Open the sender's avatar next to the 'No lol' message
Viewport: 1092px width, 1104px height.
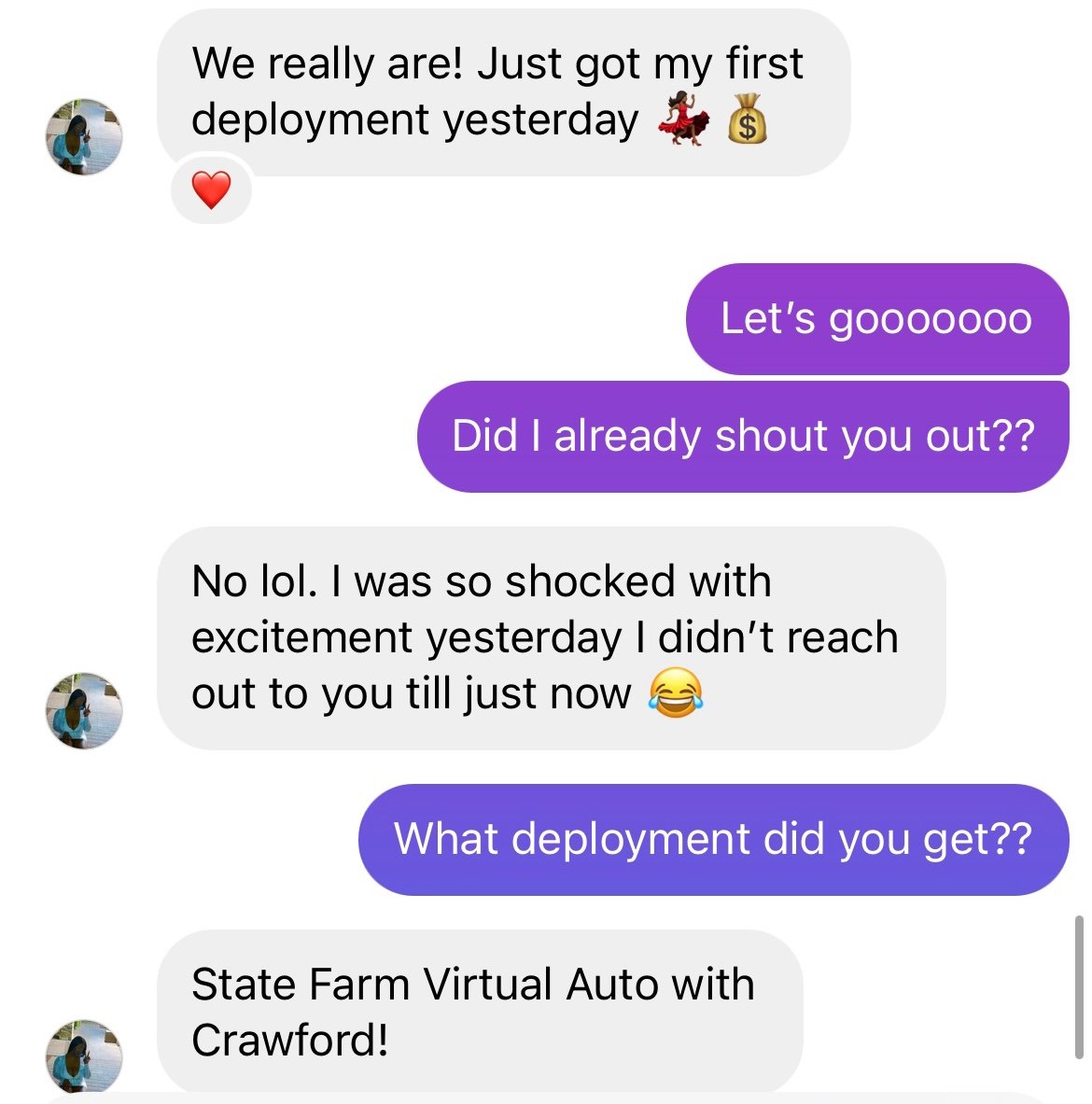(x=84, y=710)
